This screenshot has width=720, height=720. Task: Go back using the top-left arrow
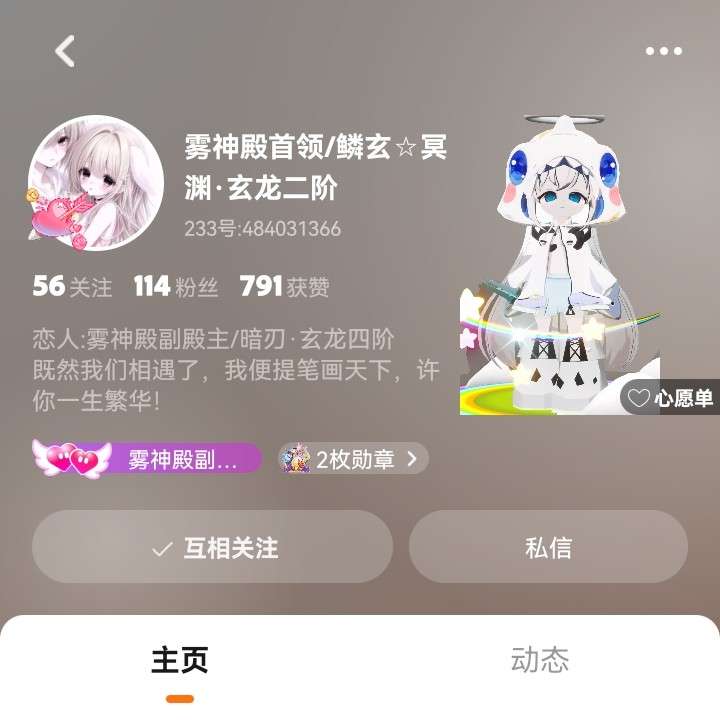point(65,51)
